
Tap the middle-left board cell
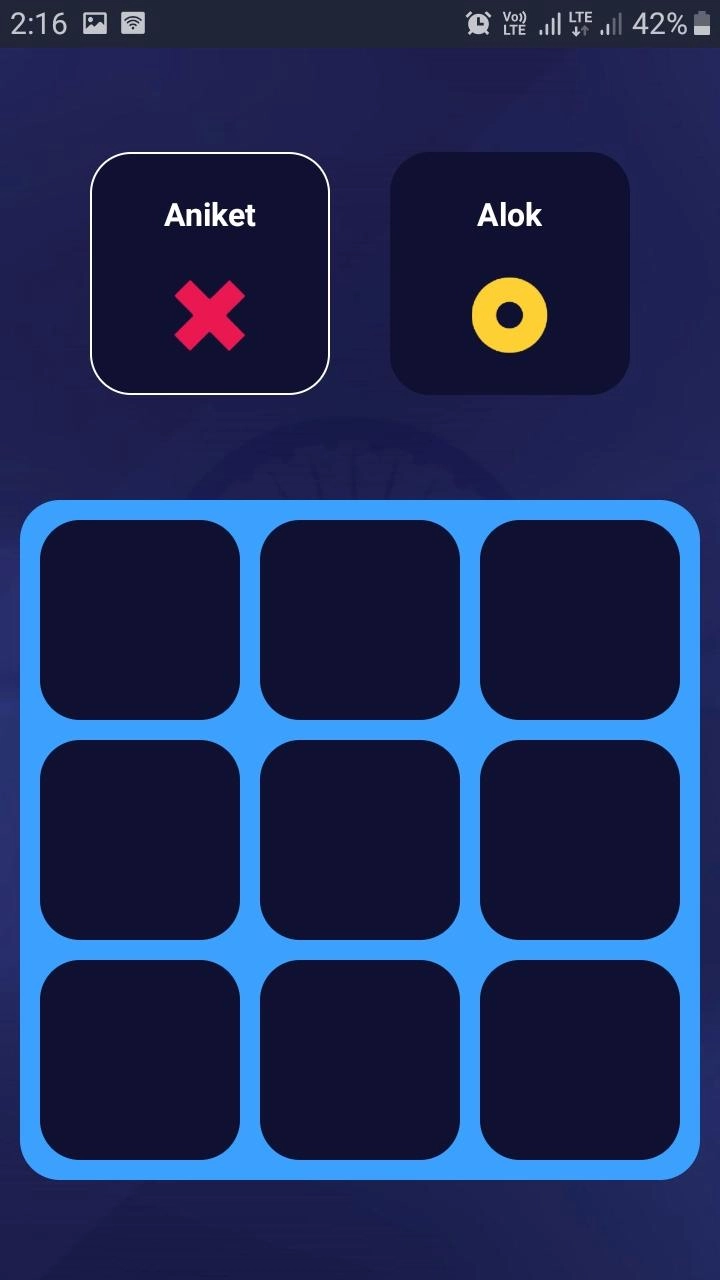pyautogui.click(x=140, y=840)
